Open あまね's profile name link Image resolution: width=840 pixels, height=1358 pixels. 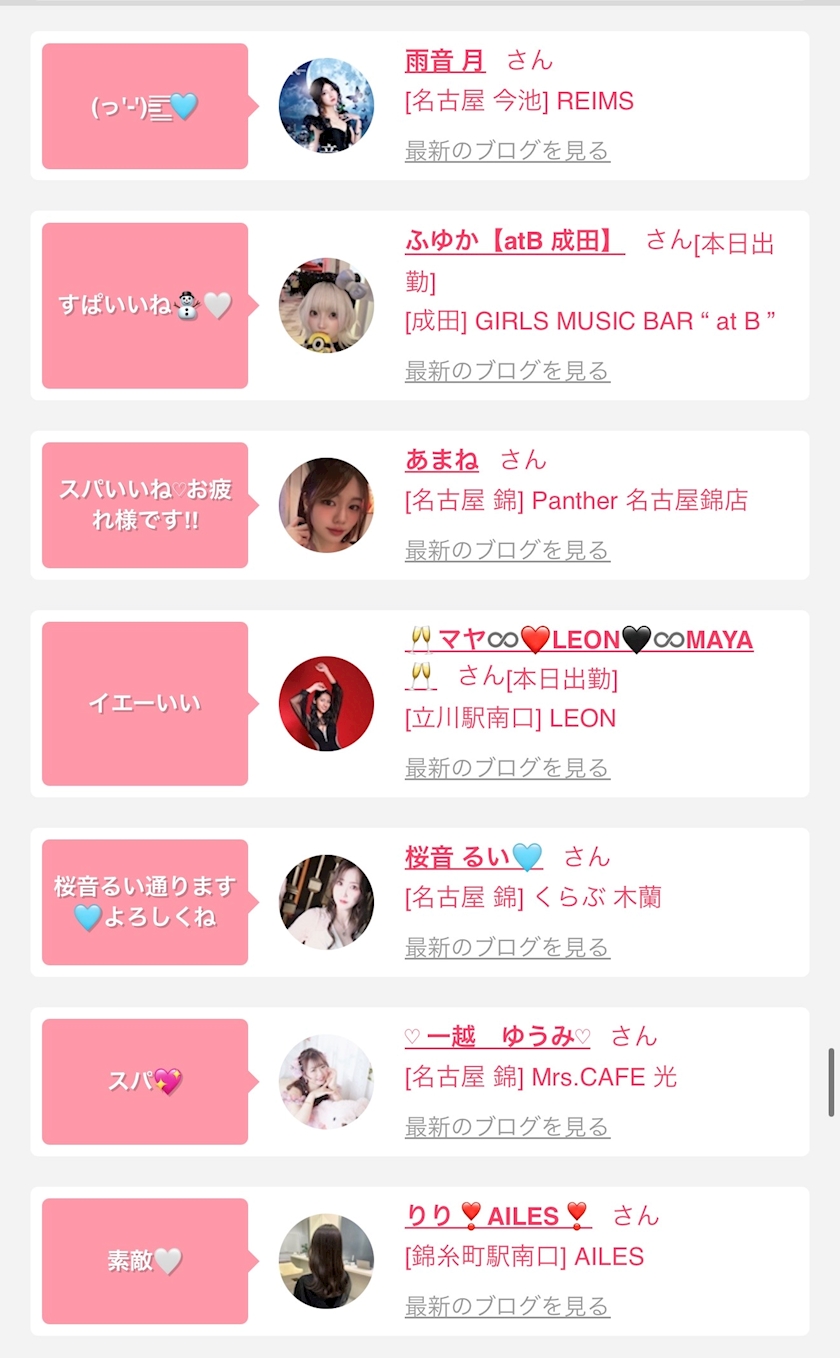tap(442, 460)
